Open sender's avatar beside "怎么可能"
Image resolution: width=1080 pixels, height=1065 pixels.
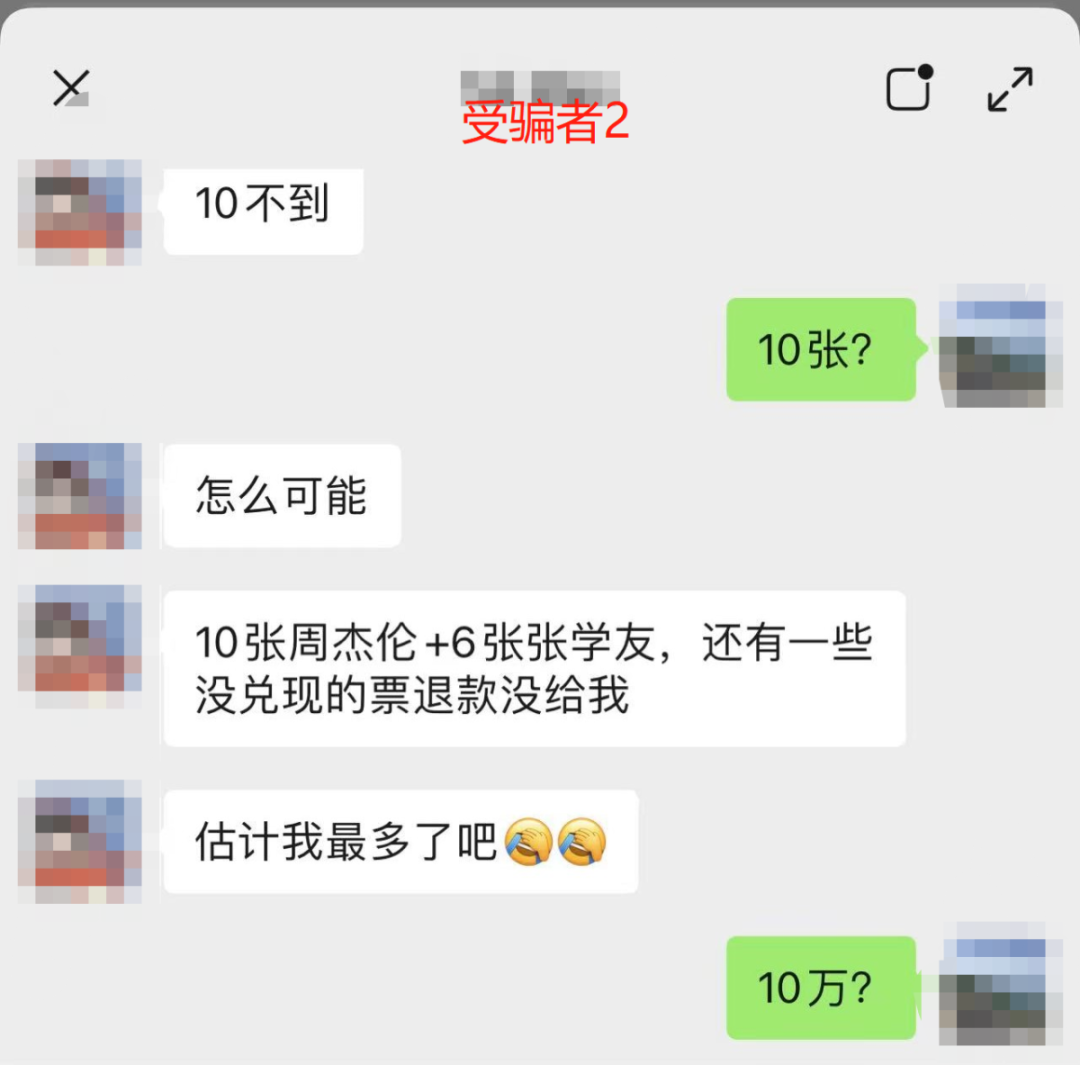tap(80, 495)
